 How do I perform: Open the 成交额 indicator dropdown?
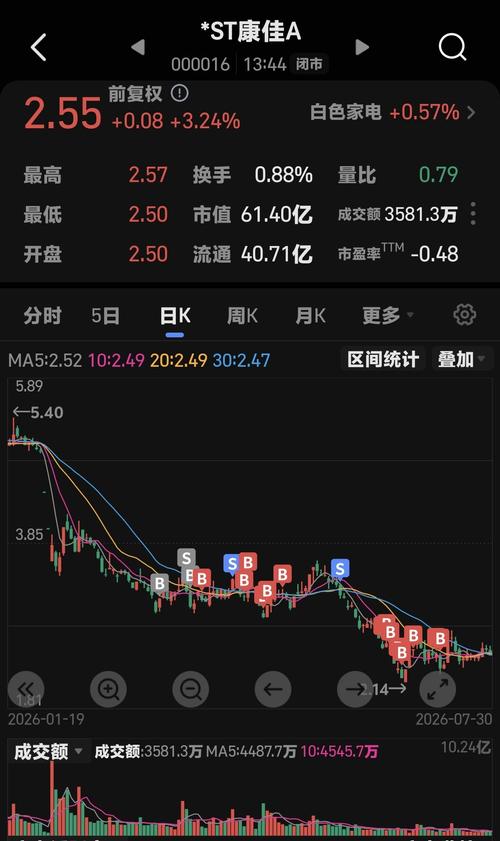tap(48, 751)
